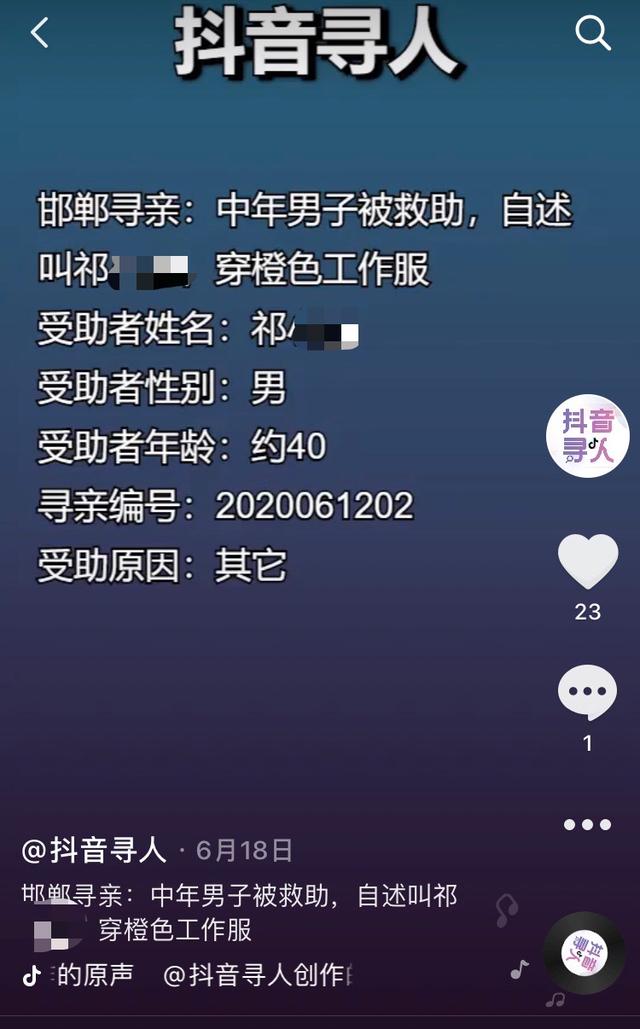
Task: Tap the @抖音寻人 username
Action: [94, 850]
